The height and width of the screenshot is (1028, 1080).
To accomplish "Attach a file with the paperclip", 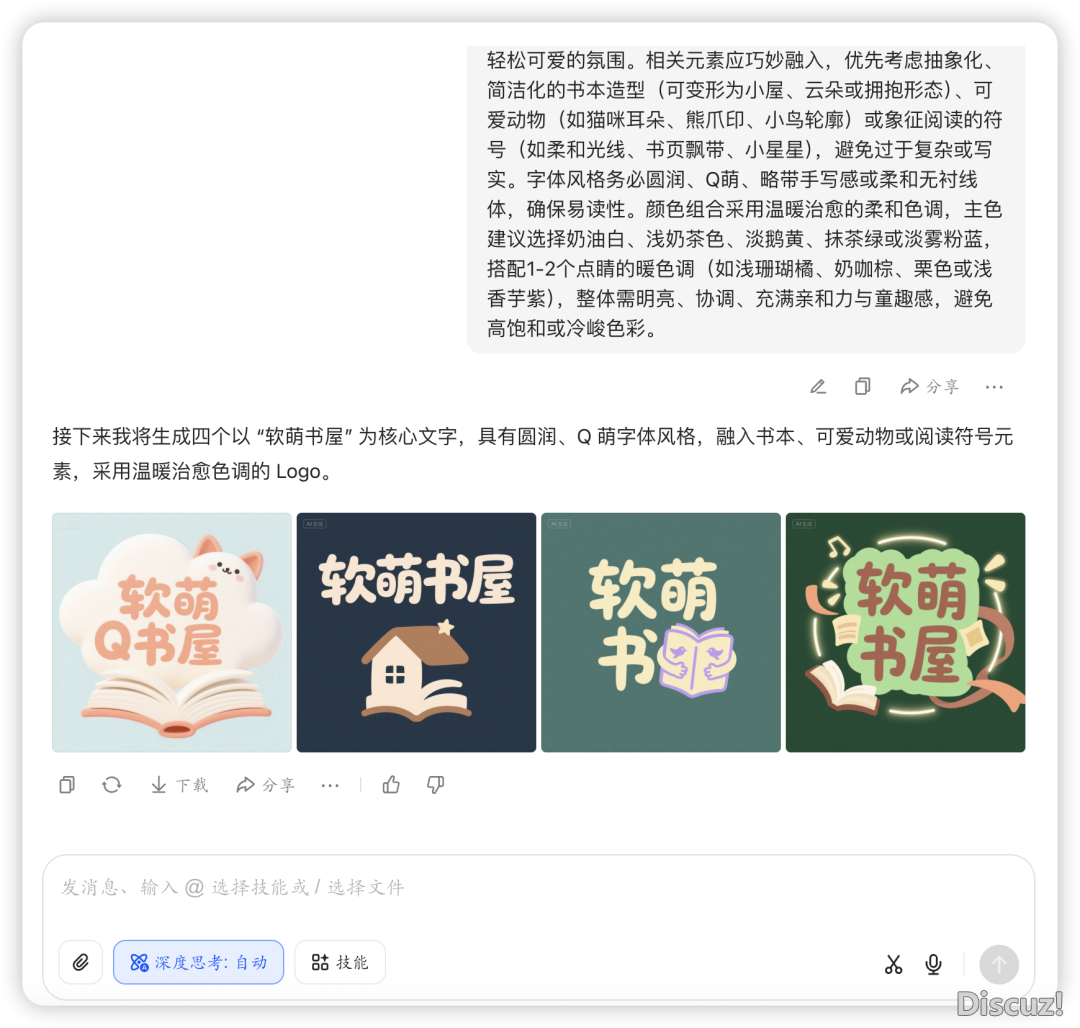I will (81, 962).
